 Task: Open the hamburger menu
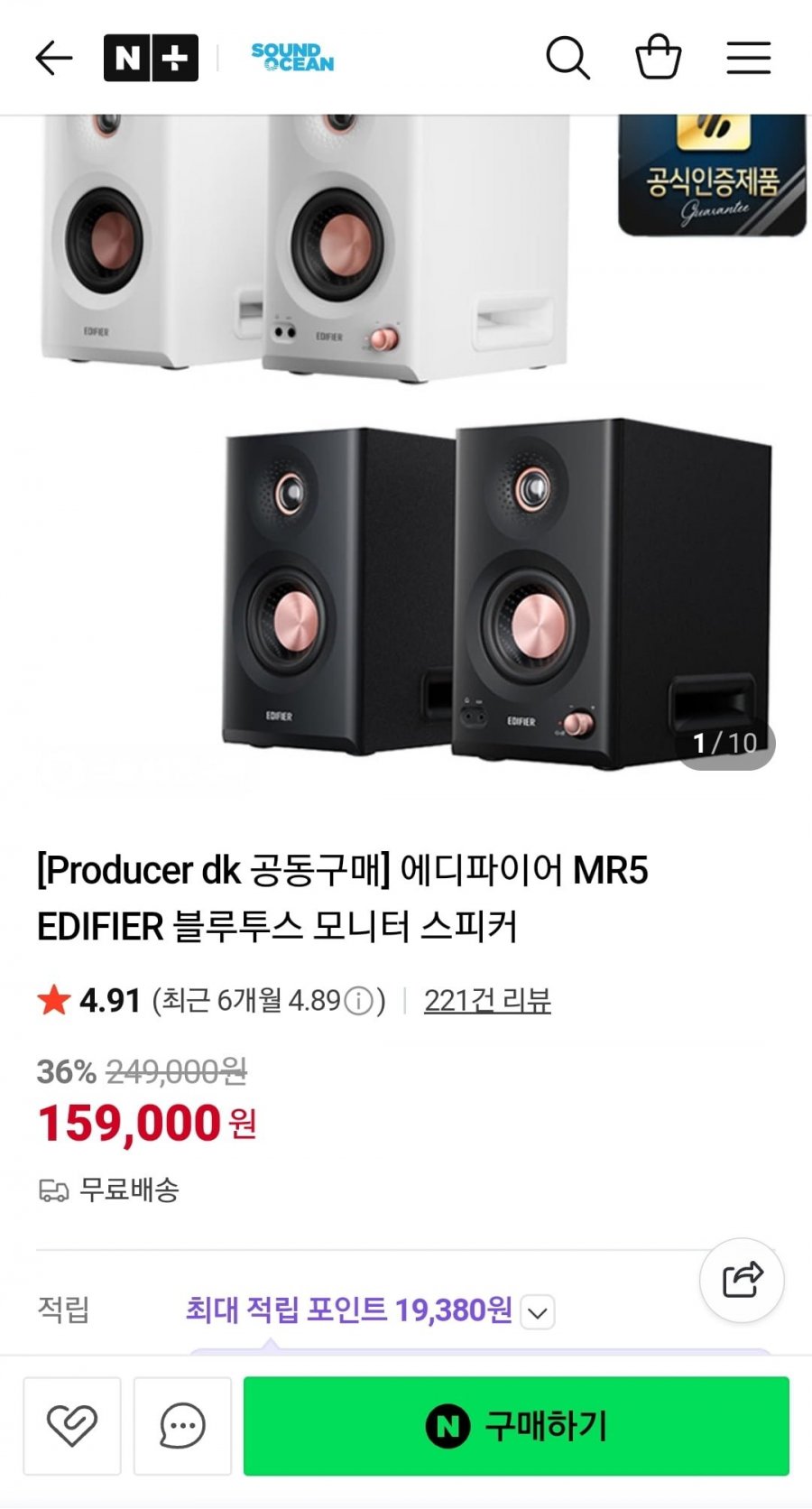pos(749,59)
